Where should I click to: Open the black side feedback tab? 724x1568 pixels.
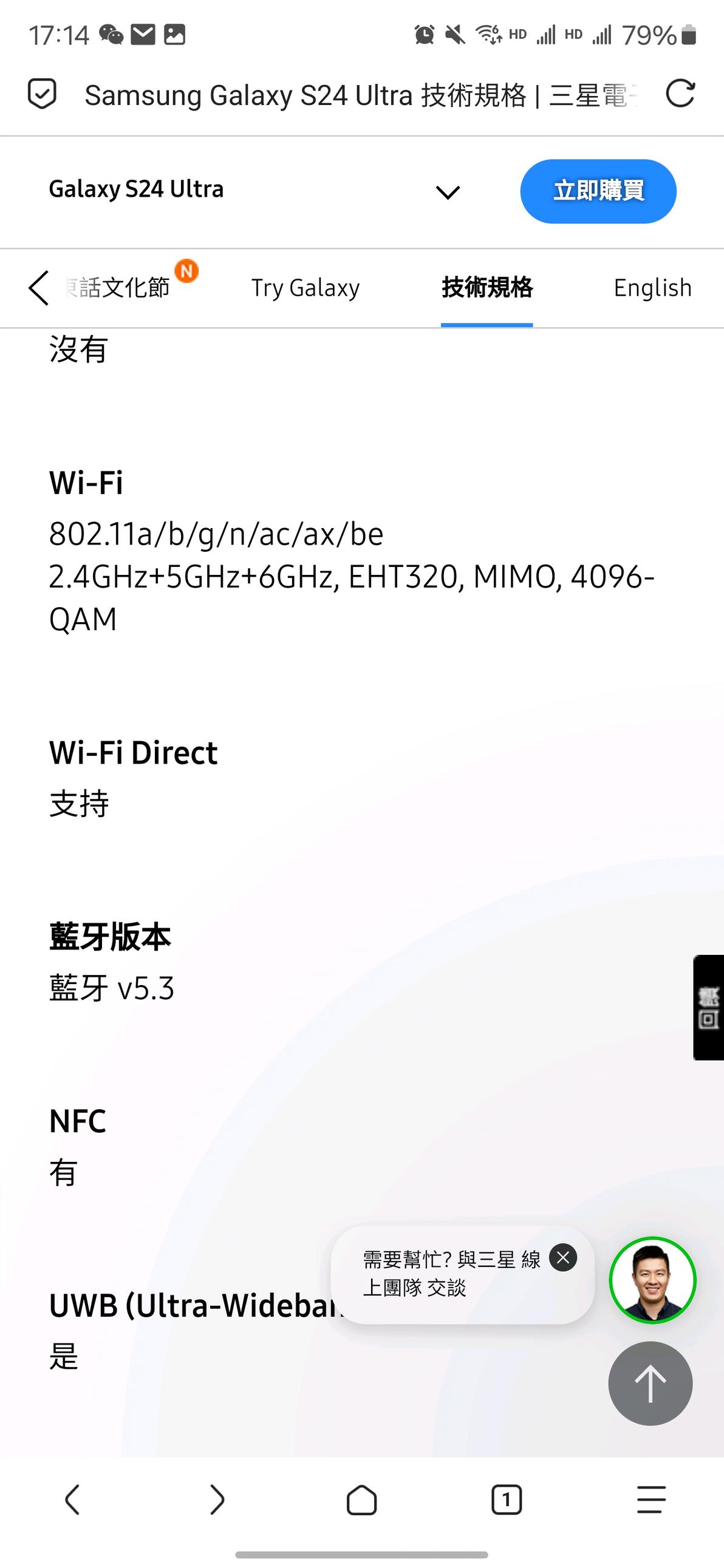pyautogui.click(x=708, y=1007)
